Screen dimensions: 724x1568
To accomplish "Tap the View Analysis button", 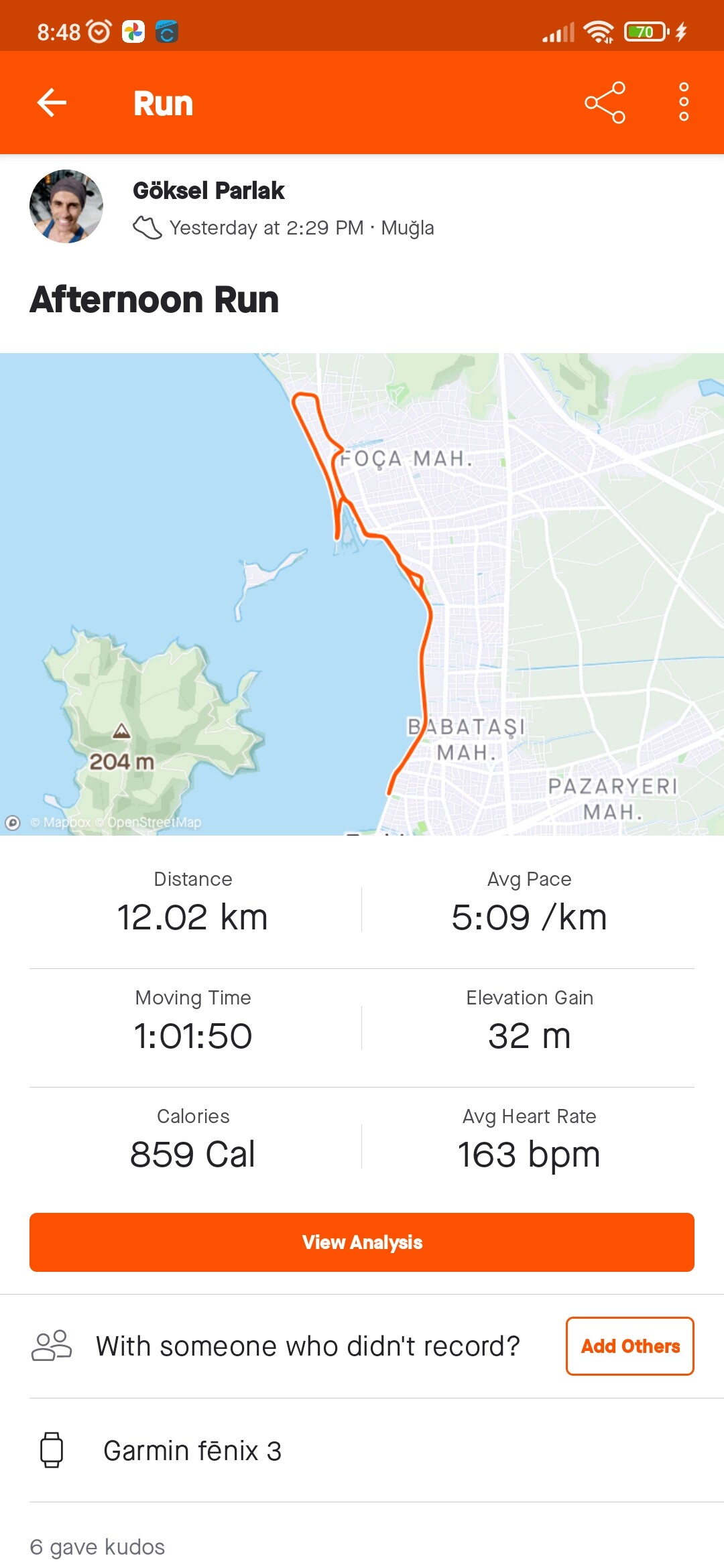I will click(362, 1242).
